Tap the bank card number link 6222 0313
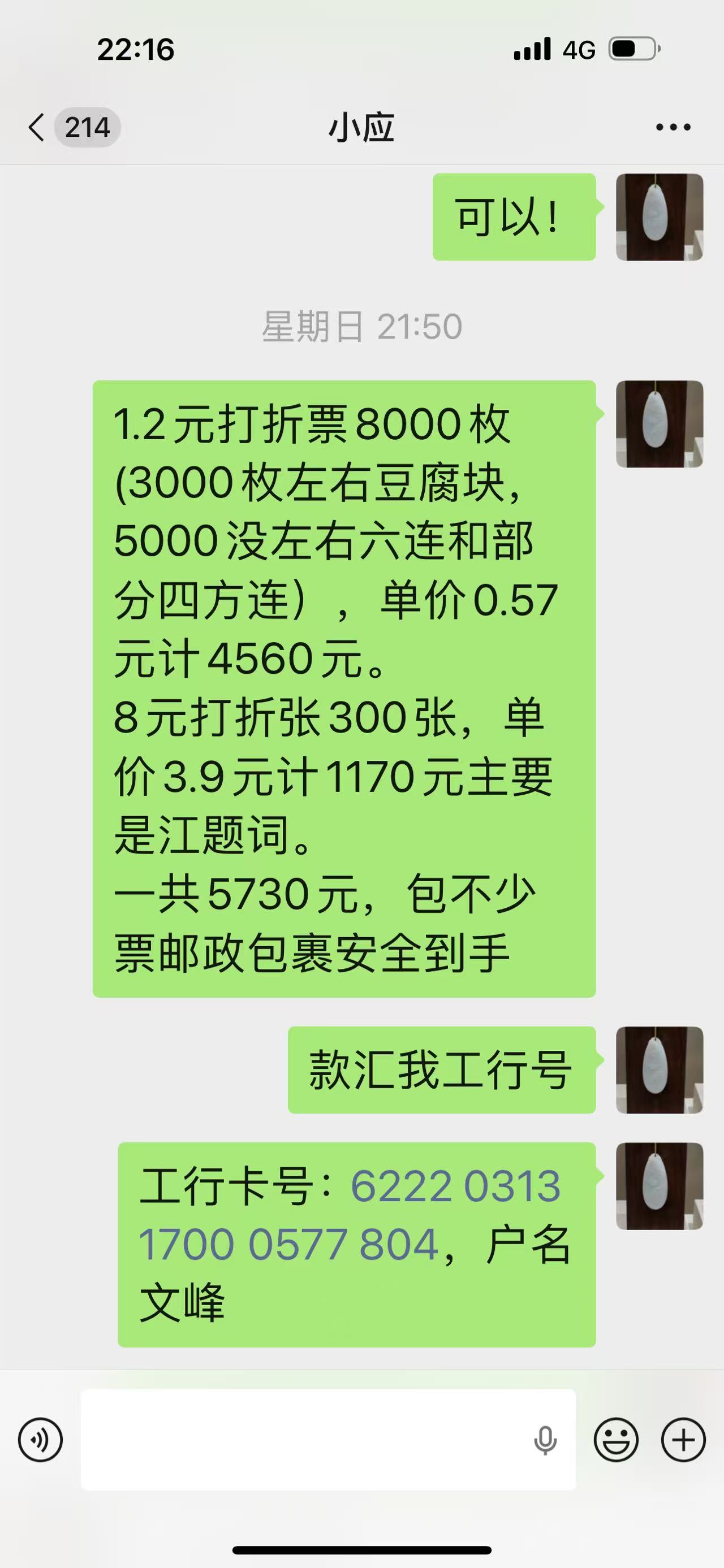The width and height of the screenshot is (724, 1568). tap(455, 1187)
